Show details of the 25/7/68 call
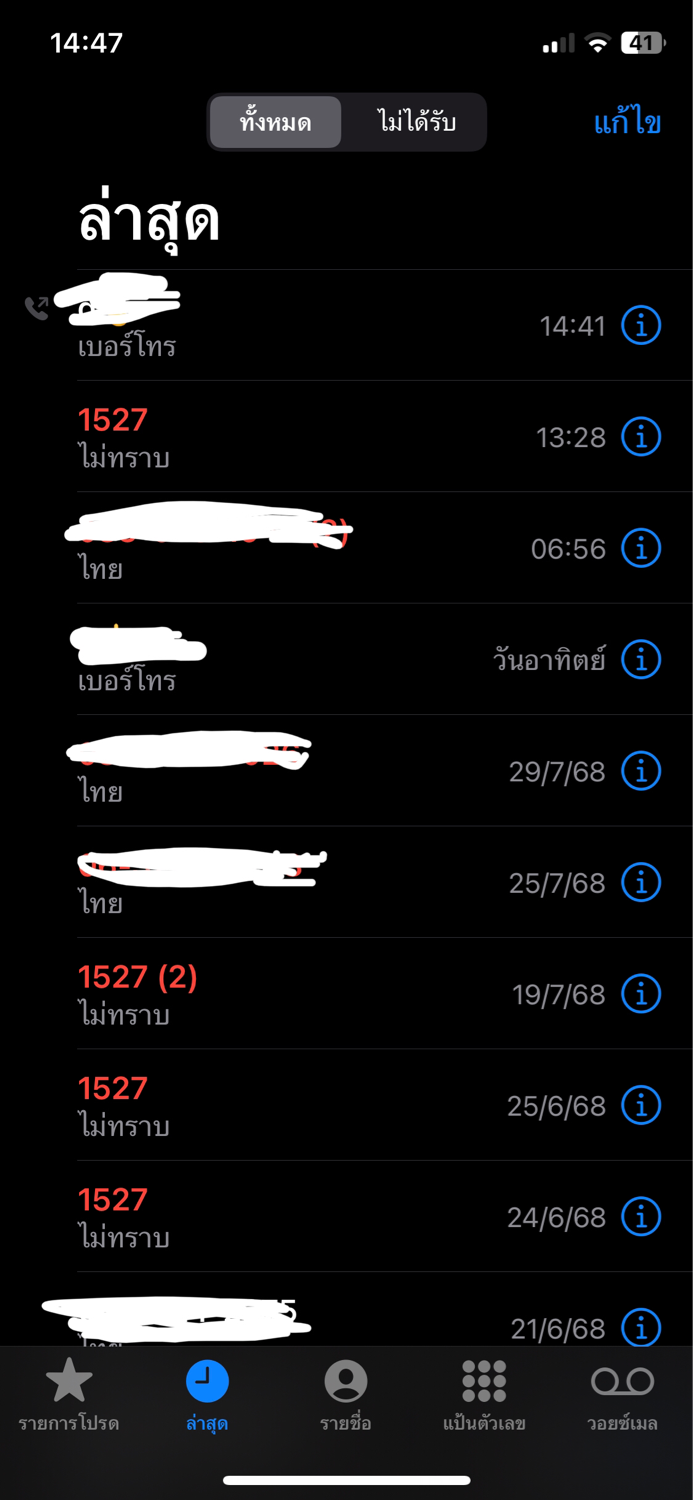This screenshot has height=1500, width=693. point(641,882)
